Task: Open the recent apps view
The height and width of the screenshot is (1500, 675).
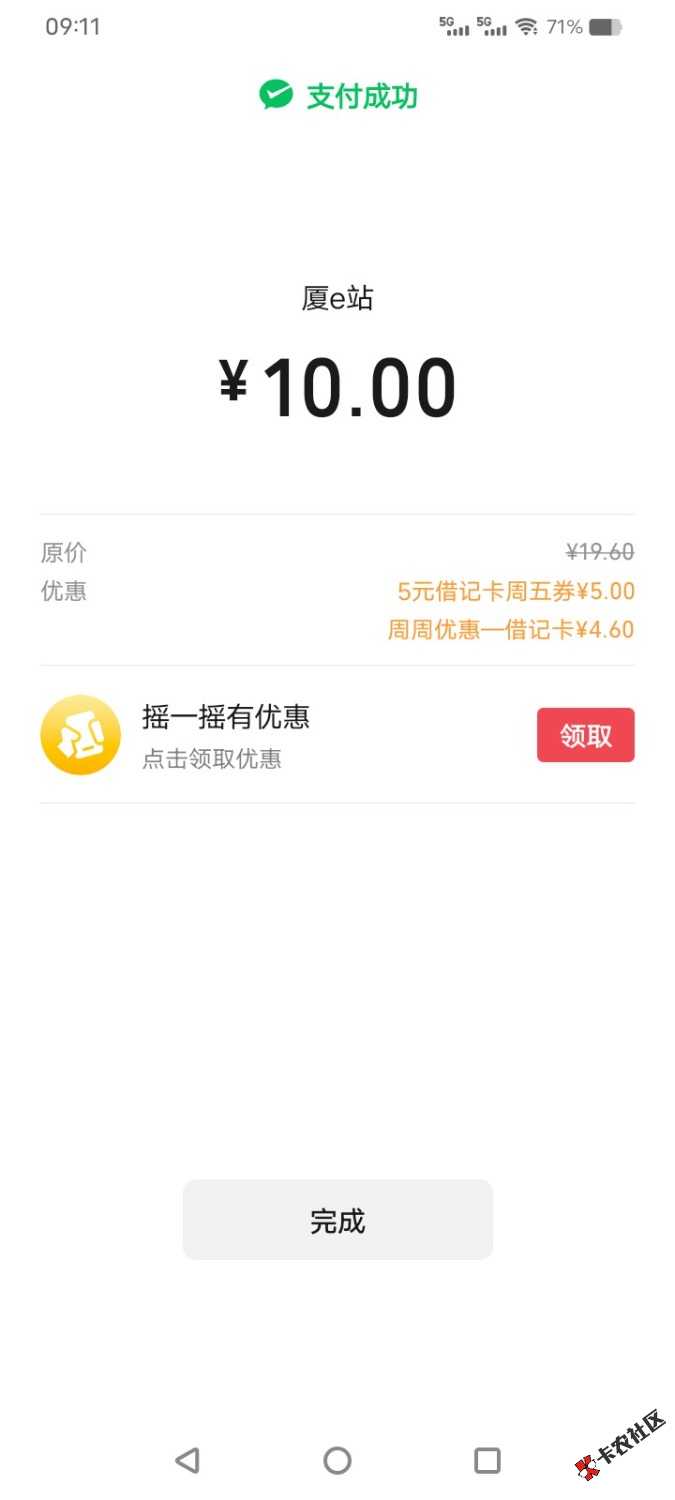Action: click(x=487, y=1460)
